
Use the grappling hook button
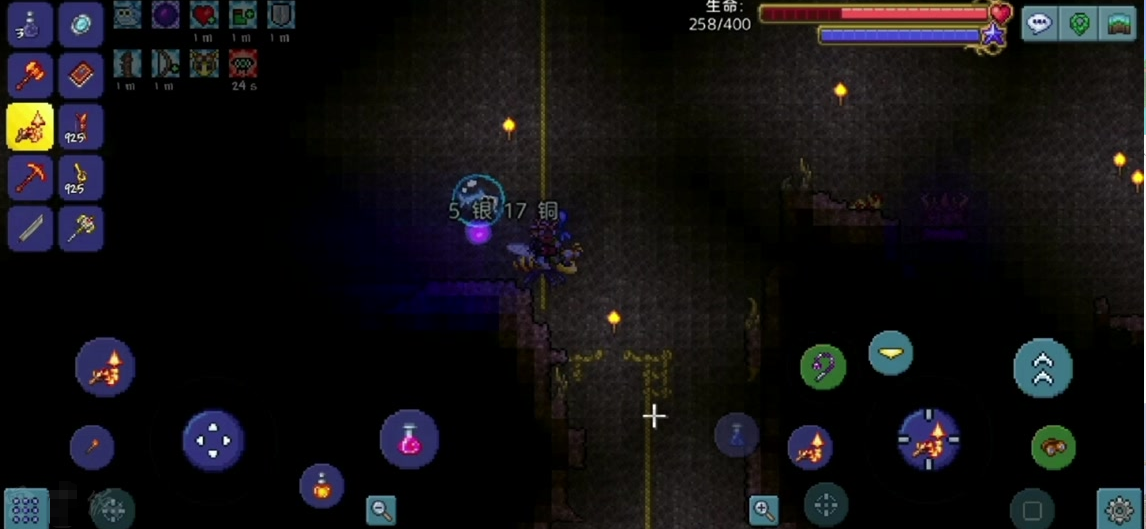click(823, 367)
